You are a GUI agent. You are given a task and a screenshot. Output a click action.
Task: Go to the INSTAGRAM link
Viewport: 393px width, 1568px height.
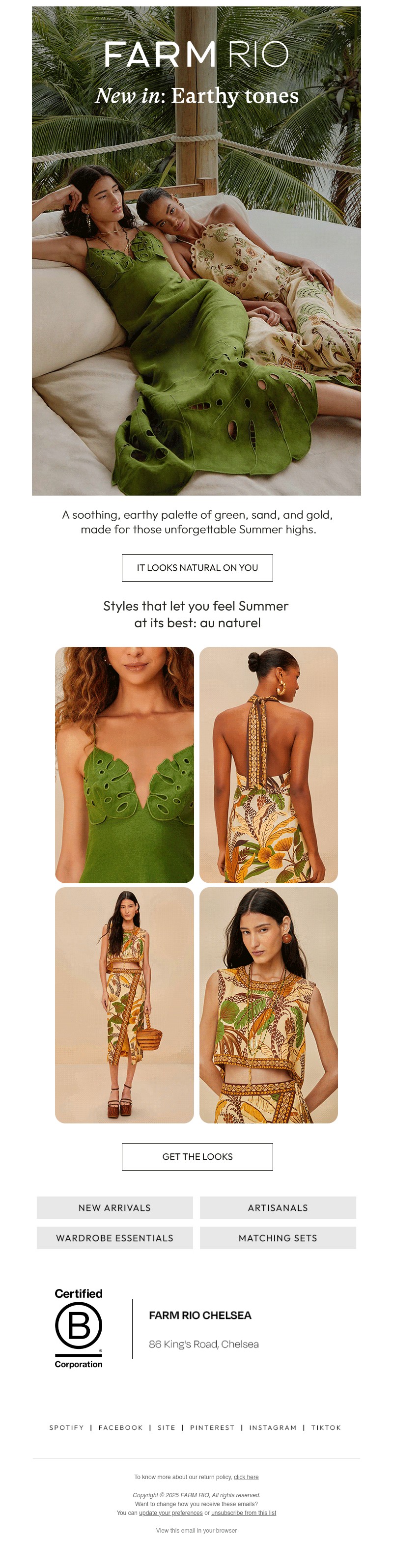pos(273,1428)
